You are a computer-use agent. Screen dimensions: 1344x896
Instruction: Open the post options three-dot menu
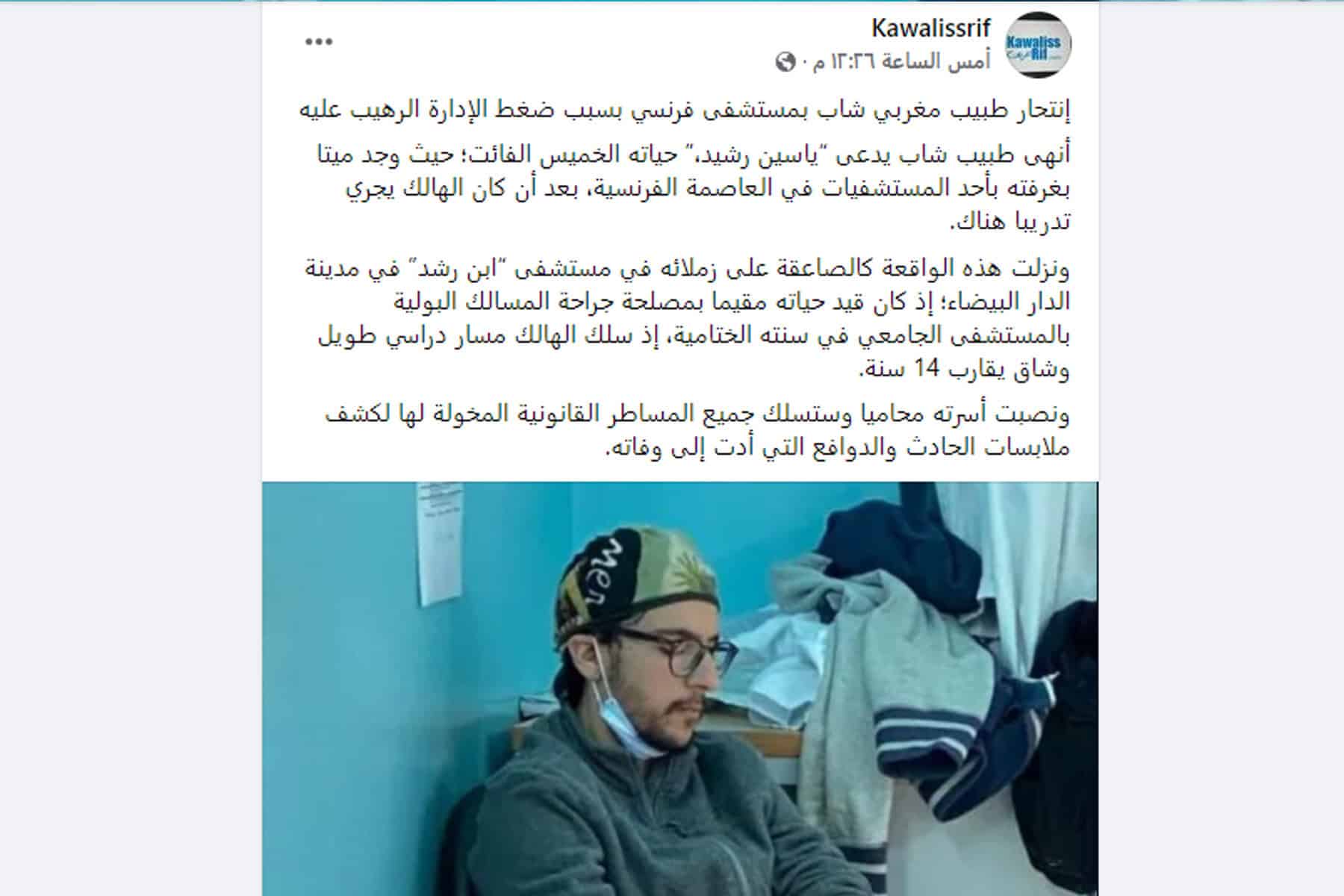(319, 42)
